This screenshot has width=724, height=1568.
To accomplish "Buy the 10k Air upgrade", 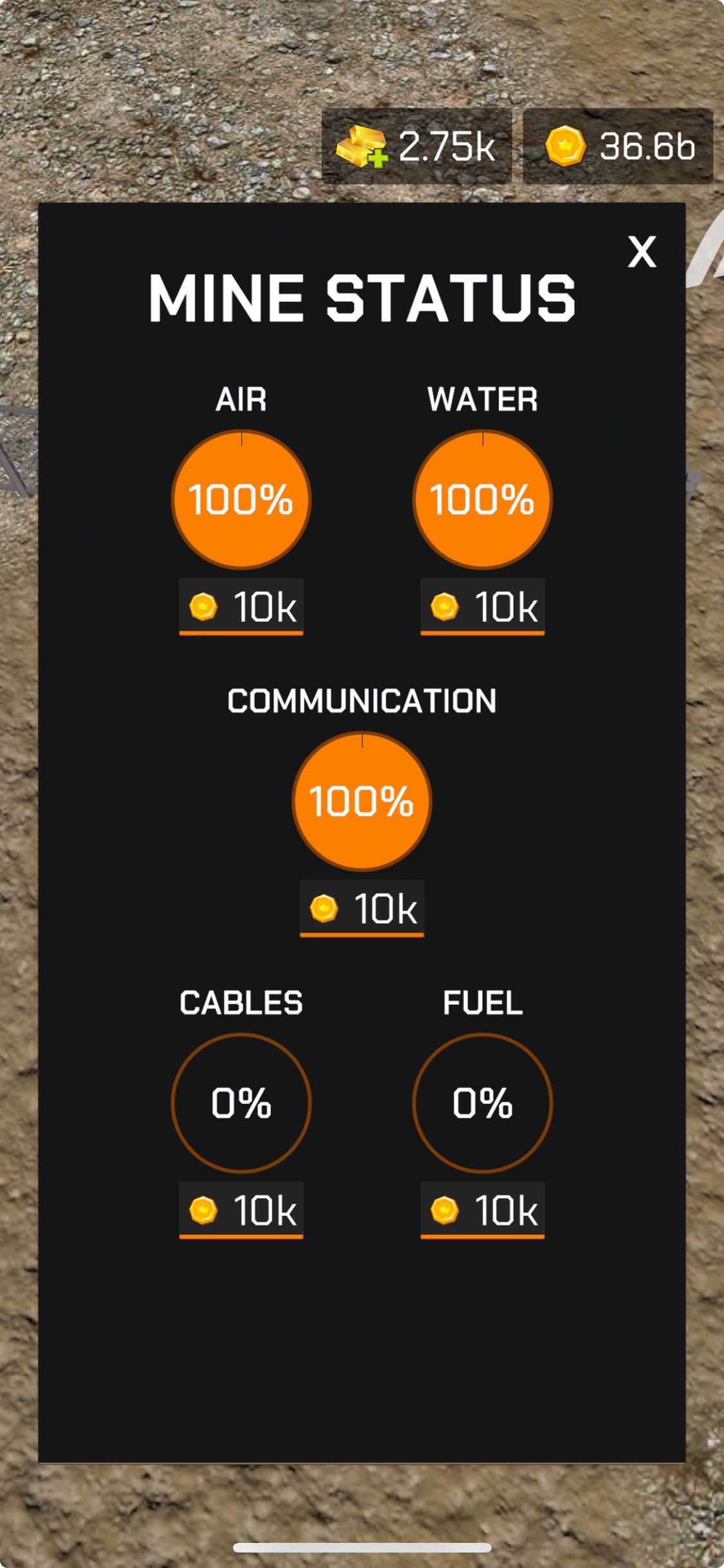I will [x=241, y=606].
